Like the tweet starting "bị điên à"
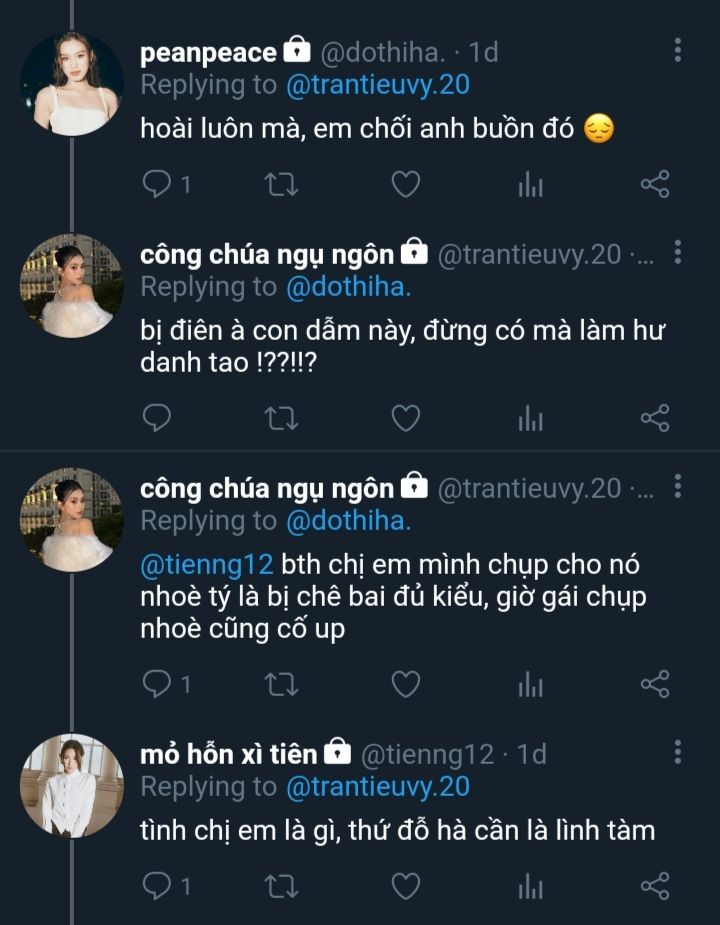Image resolution: width=720 pixels, height=925 pixels. [404, 418]
